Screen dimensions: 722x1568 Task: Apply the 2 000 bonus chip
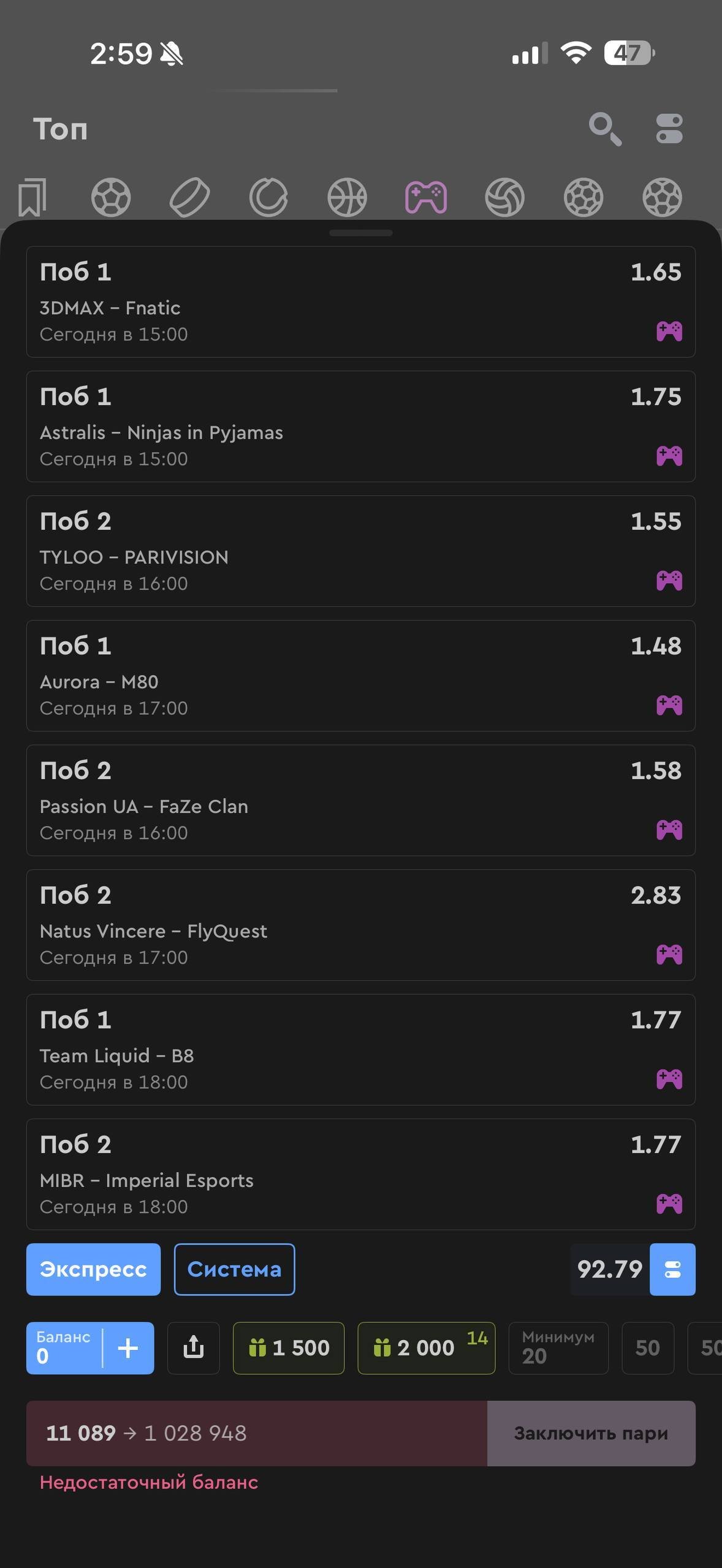426,1347
